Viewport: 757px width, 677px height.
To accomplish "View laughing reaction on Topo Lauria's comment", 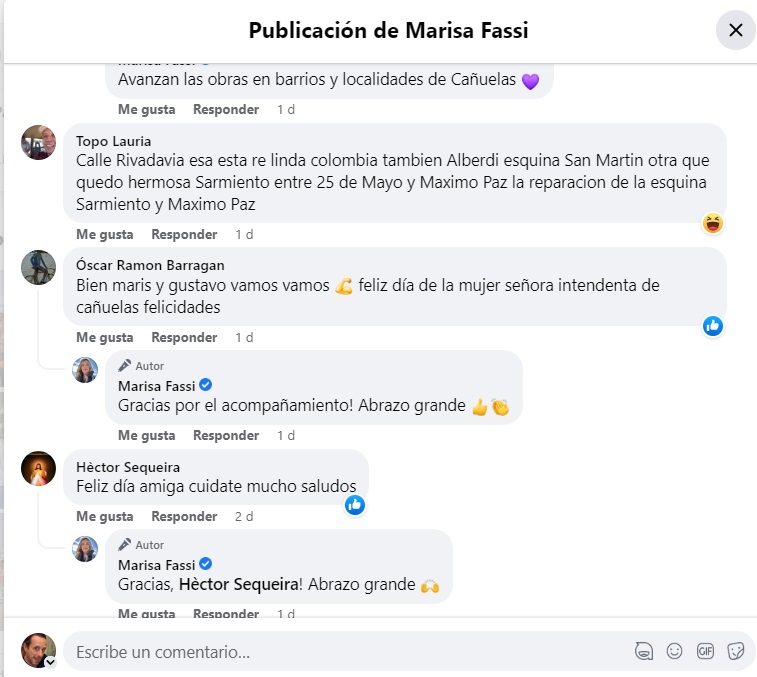I will coord(713,223).
